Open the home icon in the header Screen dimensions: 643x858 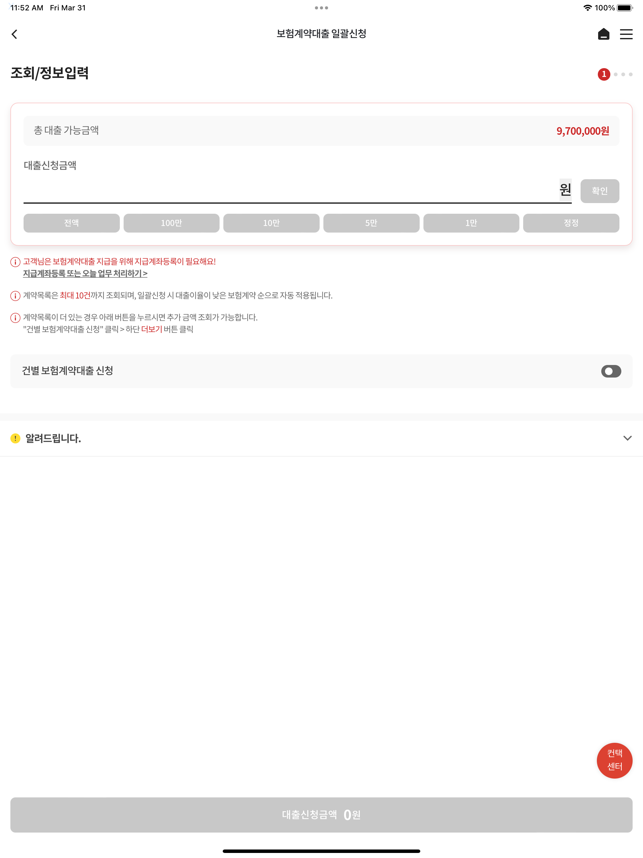(603, 34)
